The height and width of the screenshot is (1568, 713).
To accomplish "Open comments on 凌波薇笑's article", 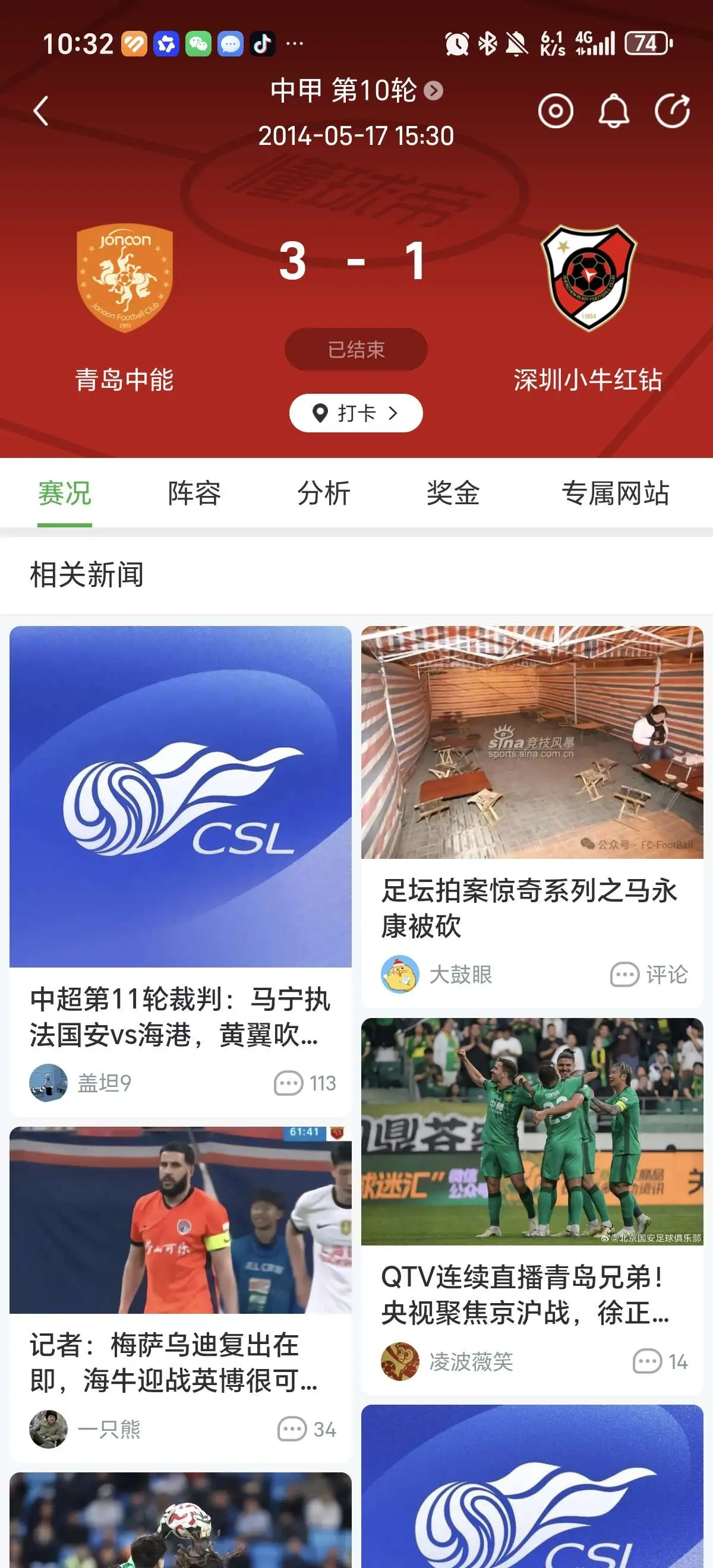I will coord(660,1362).
